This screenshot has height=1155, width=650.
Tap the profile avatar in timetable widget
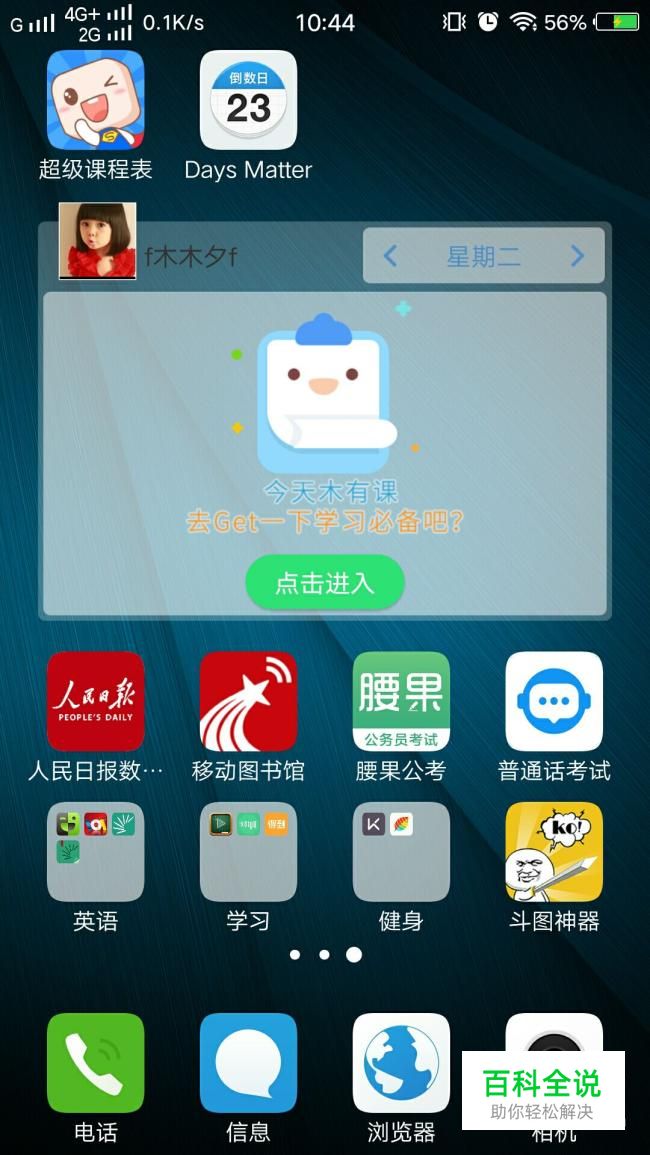click(x=97, y=240)
